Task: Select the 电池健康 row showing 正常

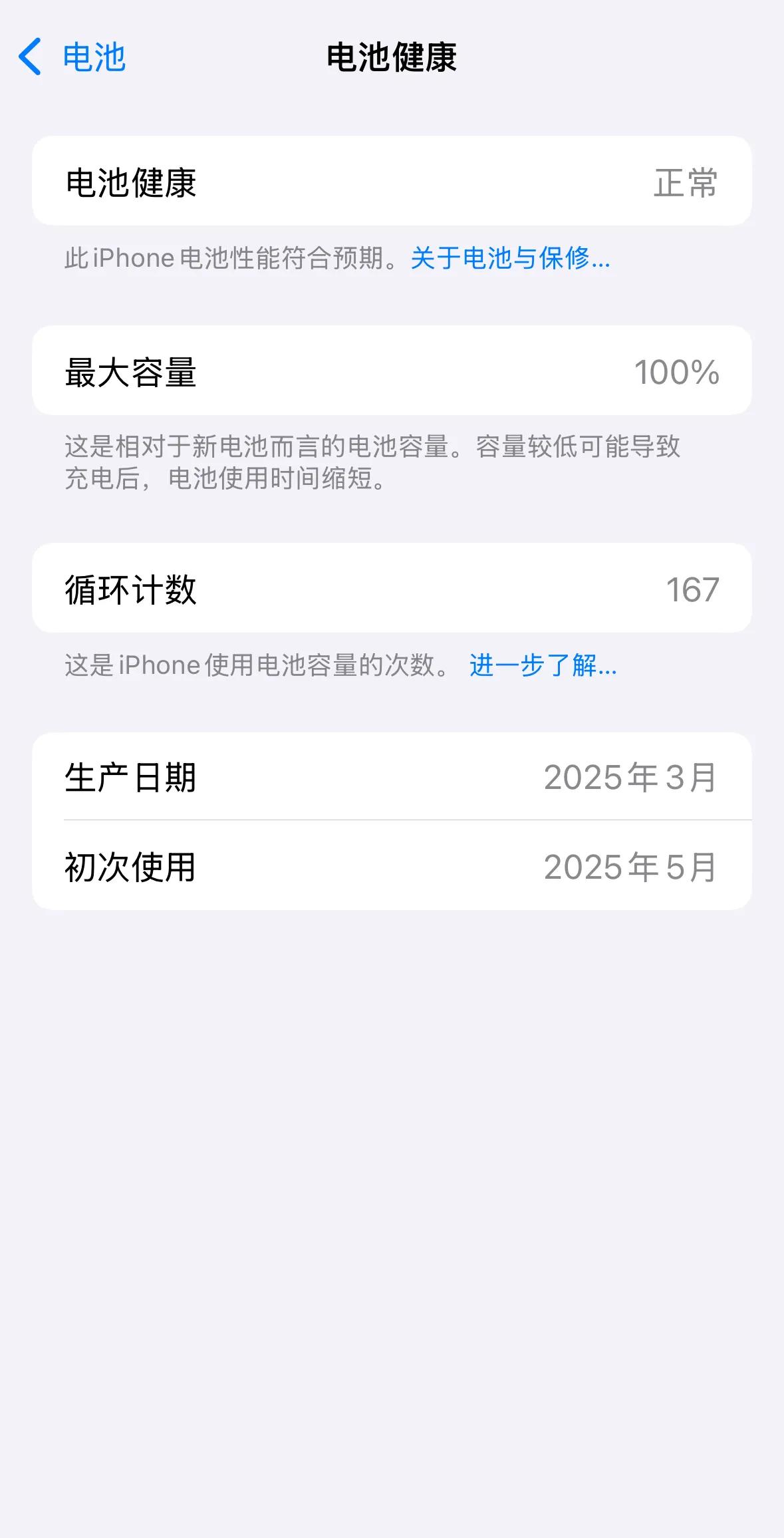Action: pyautogui.click(x=392, y=181)
